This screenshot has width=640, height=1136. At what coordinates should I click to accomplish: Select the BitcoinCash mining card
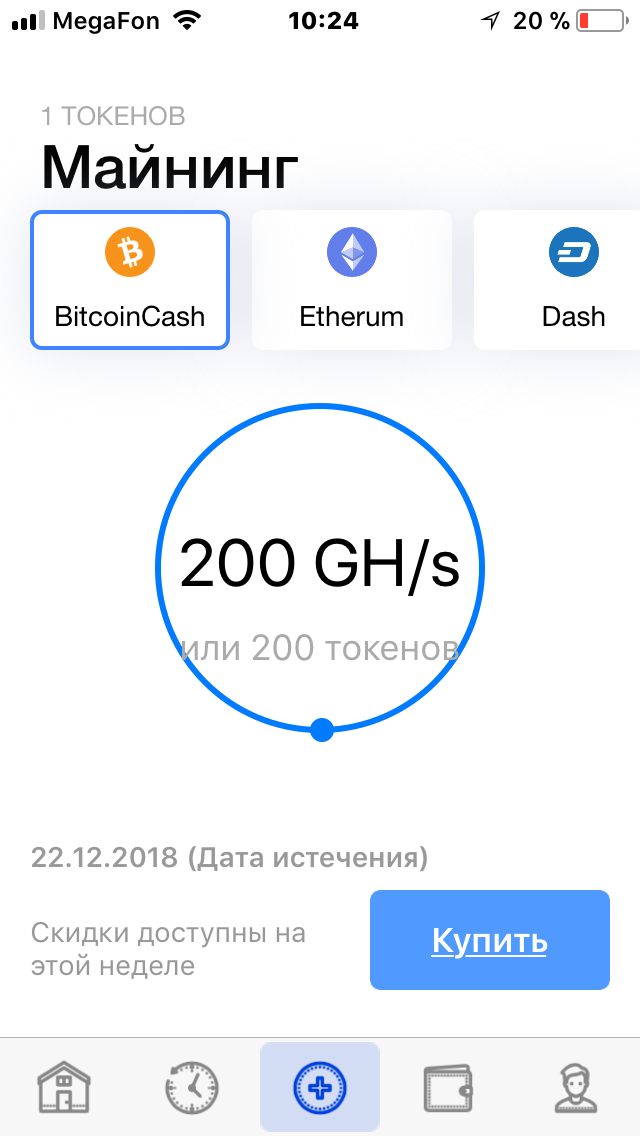click(x=130, y=280)
